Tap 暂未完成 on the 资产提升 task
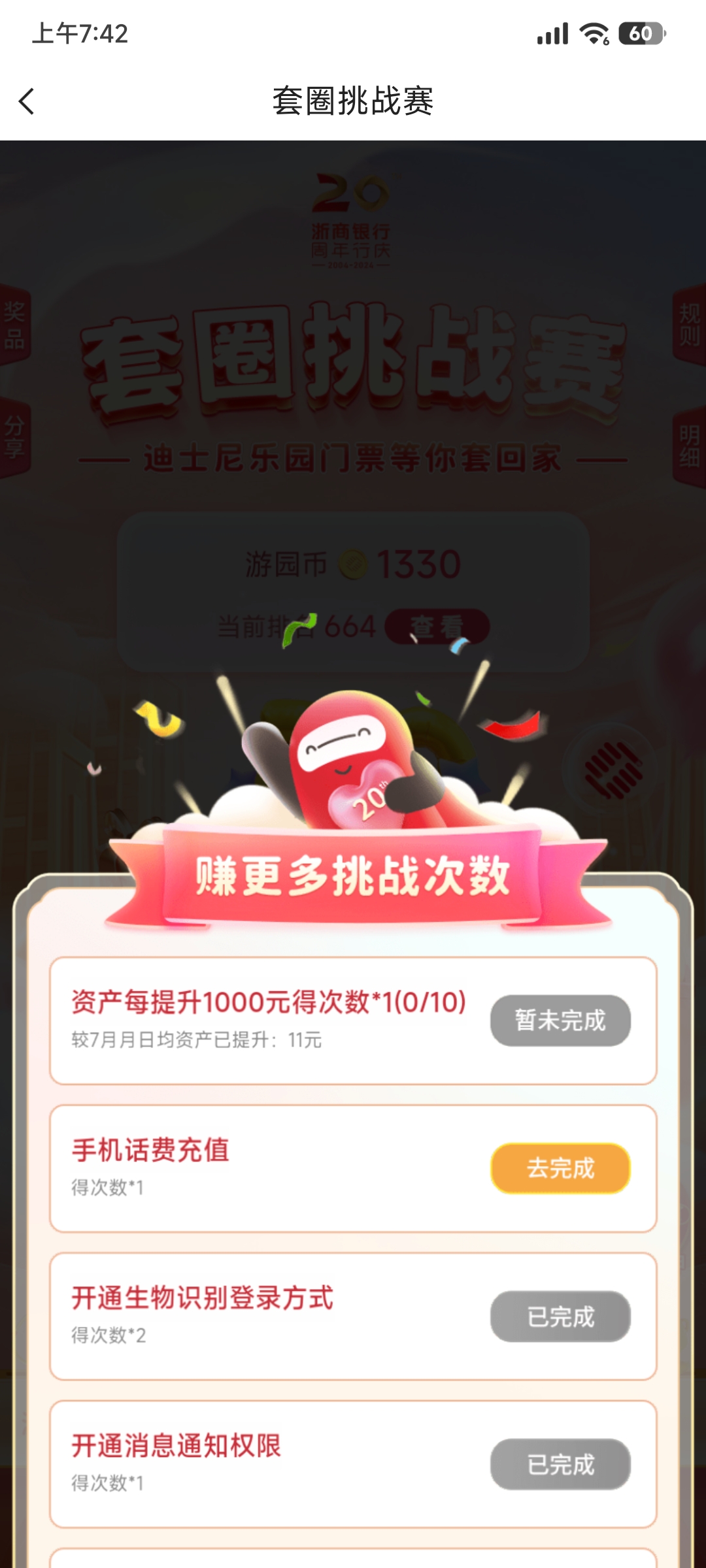This screenshot has width=706, height=1568. point(560,1021)
